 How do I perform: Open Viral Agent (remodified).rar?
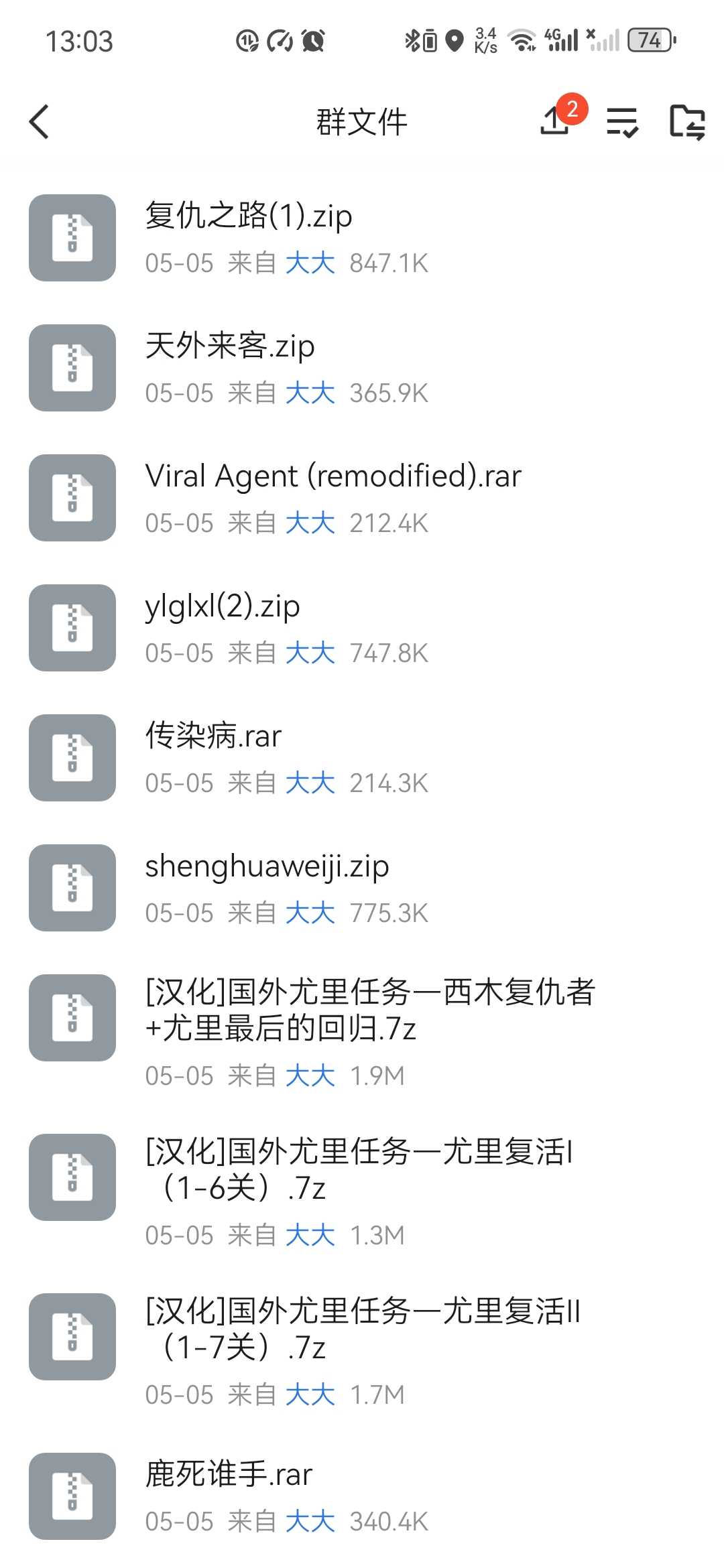coord(362,498)
